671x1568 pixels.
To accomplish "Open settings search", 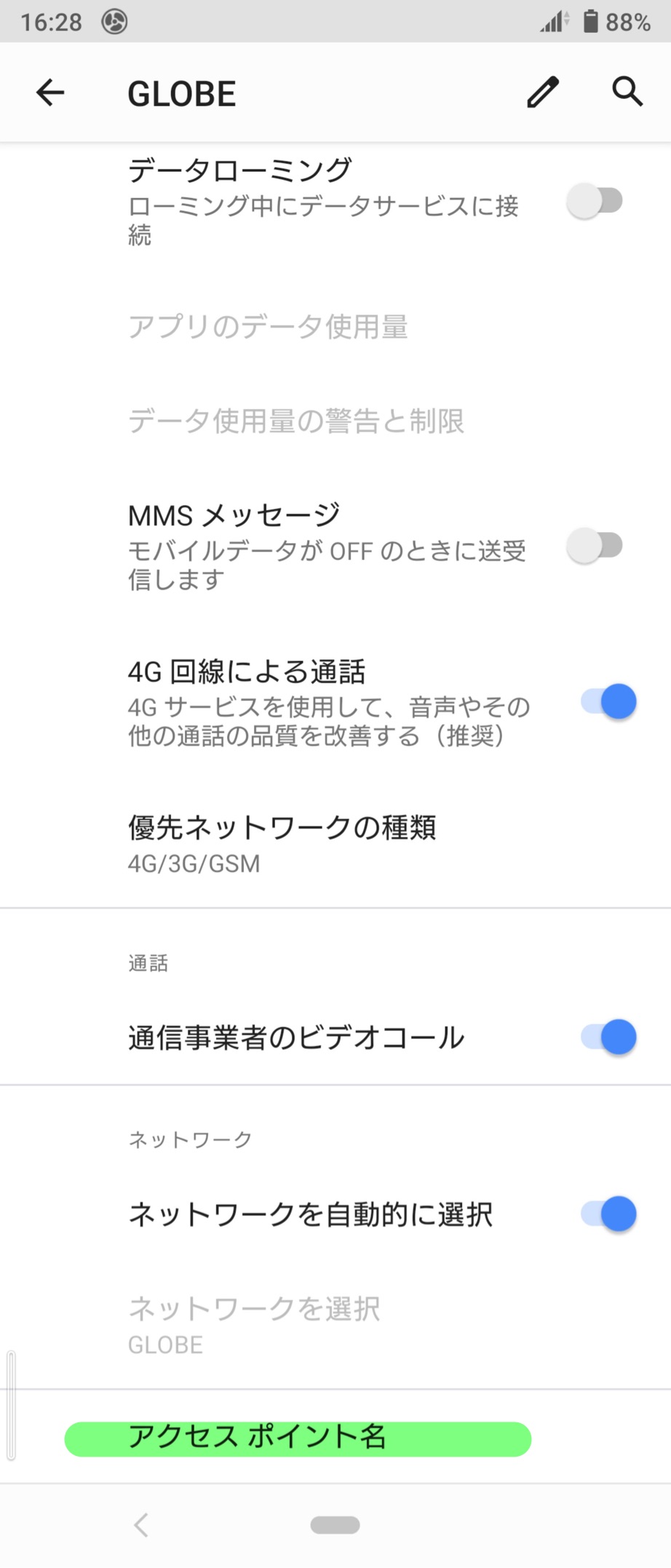I will tap(627, 92).
